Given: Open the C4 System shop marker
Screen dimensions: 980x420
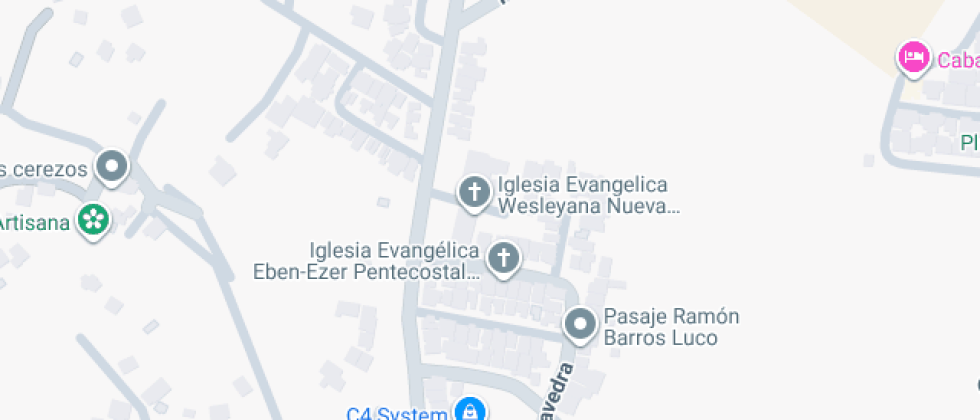Looking at the screenshot, I should click(469, 411).
